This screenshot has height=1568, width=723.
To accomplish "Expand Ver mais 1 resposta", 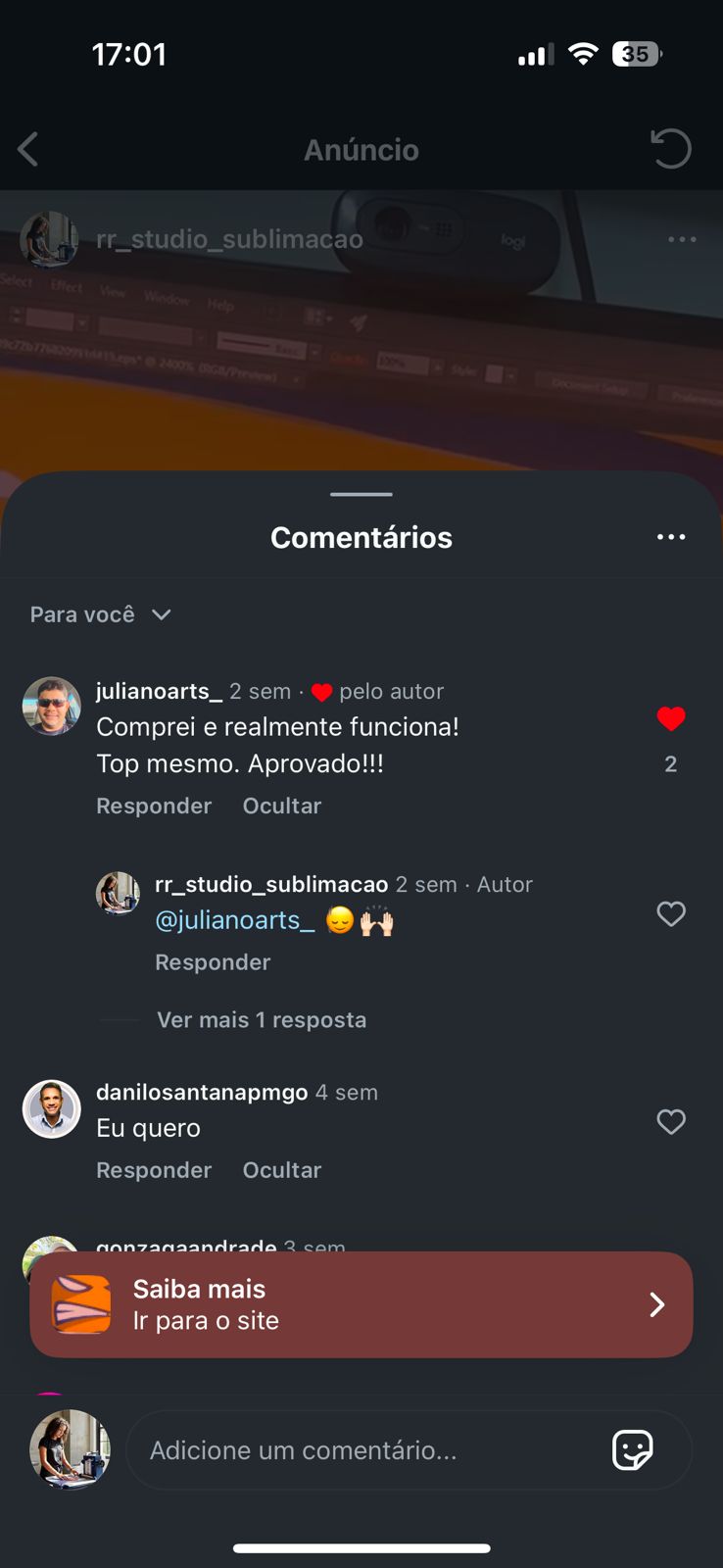I will click(262, 1020).
